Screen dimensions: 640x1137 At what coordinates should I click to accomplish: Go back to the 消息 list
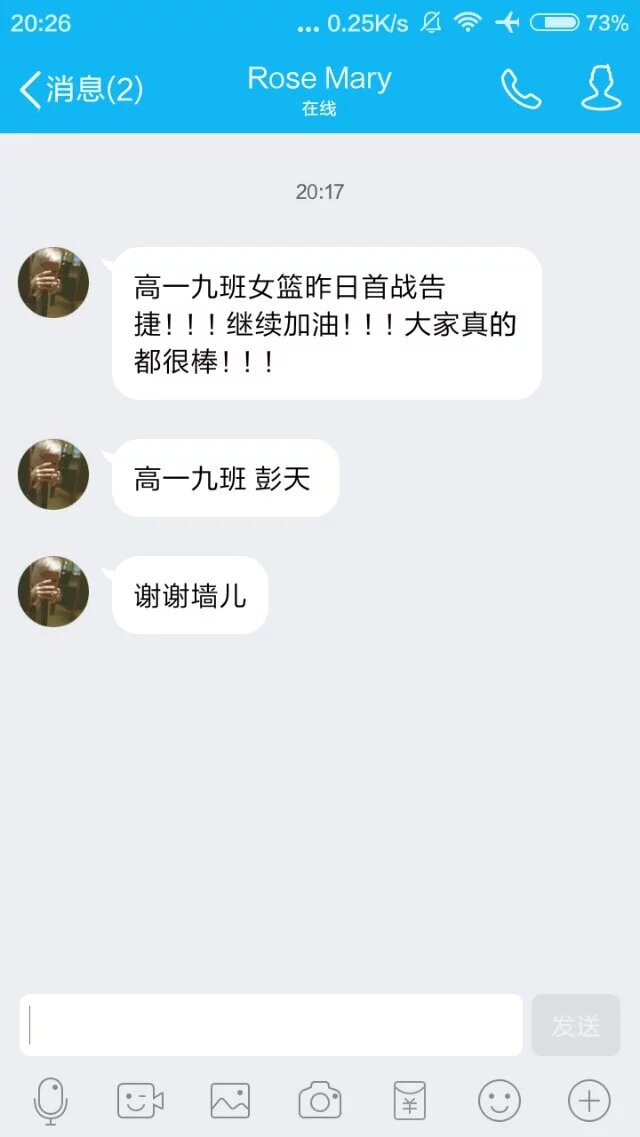[x=80, y=90]
